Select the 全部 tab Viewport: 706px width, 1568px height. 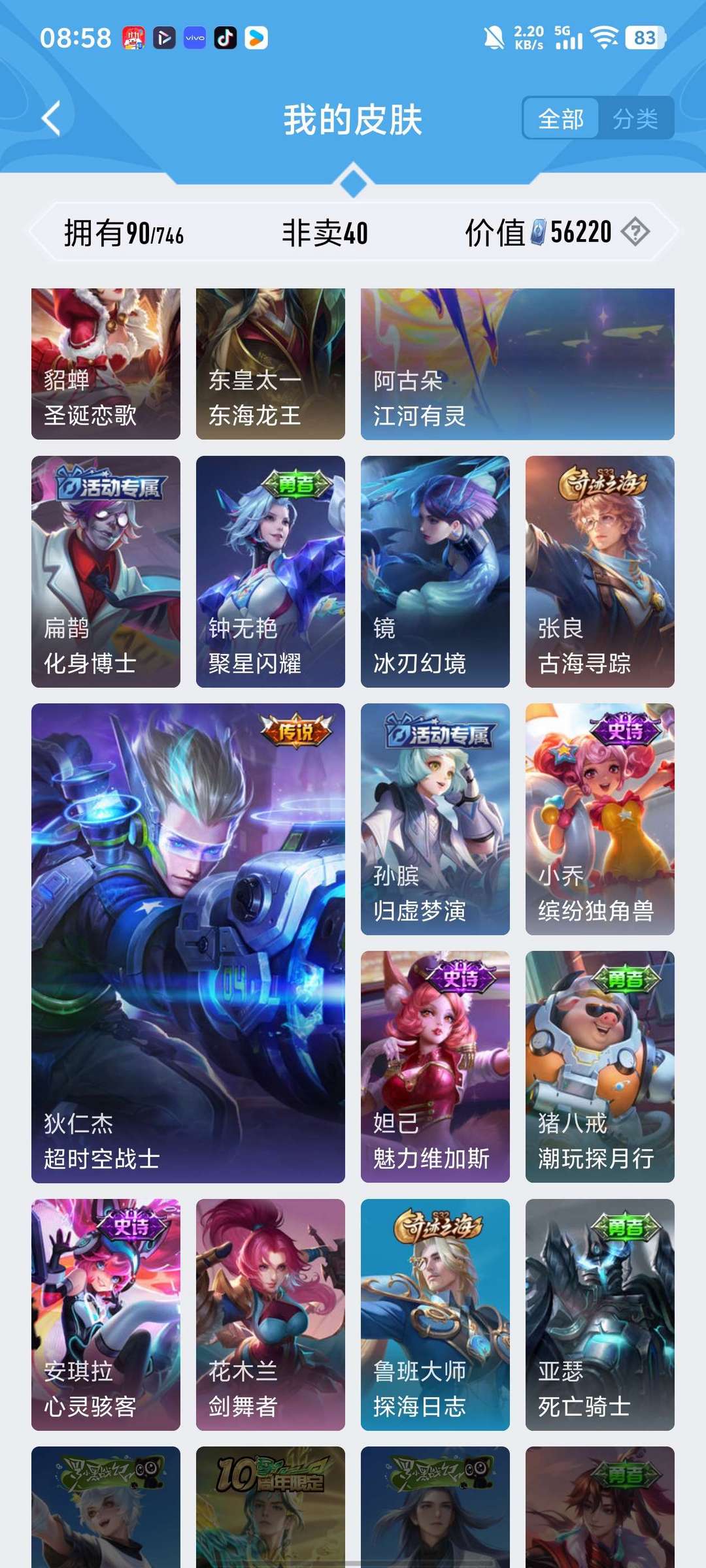[x=561, y=118]
